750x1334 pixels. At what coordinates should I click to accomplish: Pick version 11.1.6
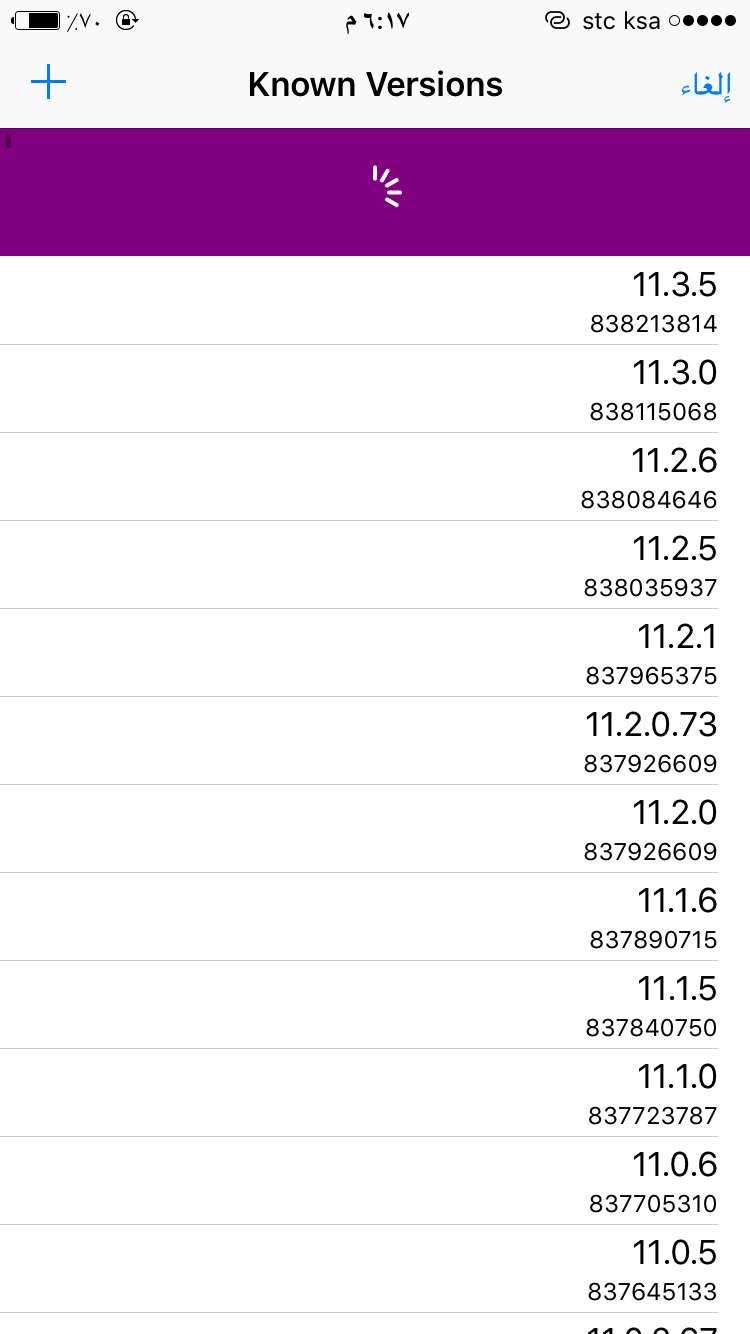click(375, 917)
